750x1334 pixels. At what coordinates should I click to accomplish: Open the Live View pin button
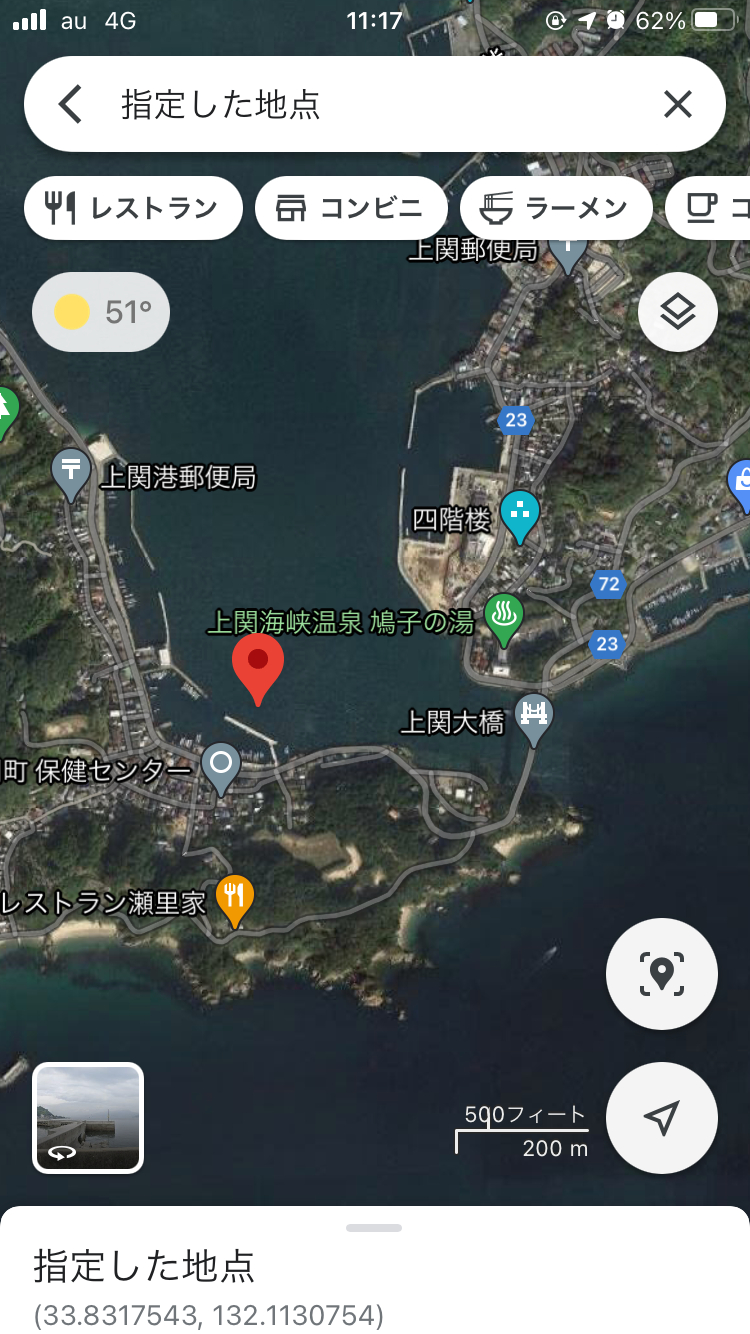point(661,973)
